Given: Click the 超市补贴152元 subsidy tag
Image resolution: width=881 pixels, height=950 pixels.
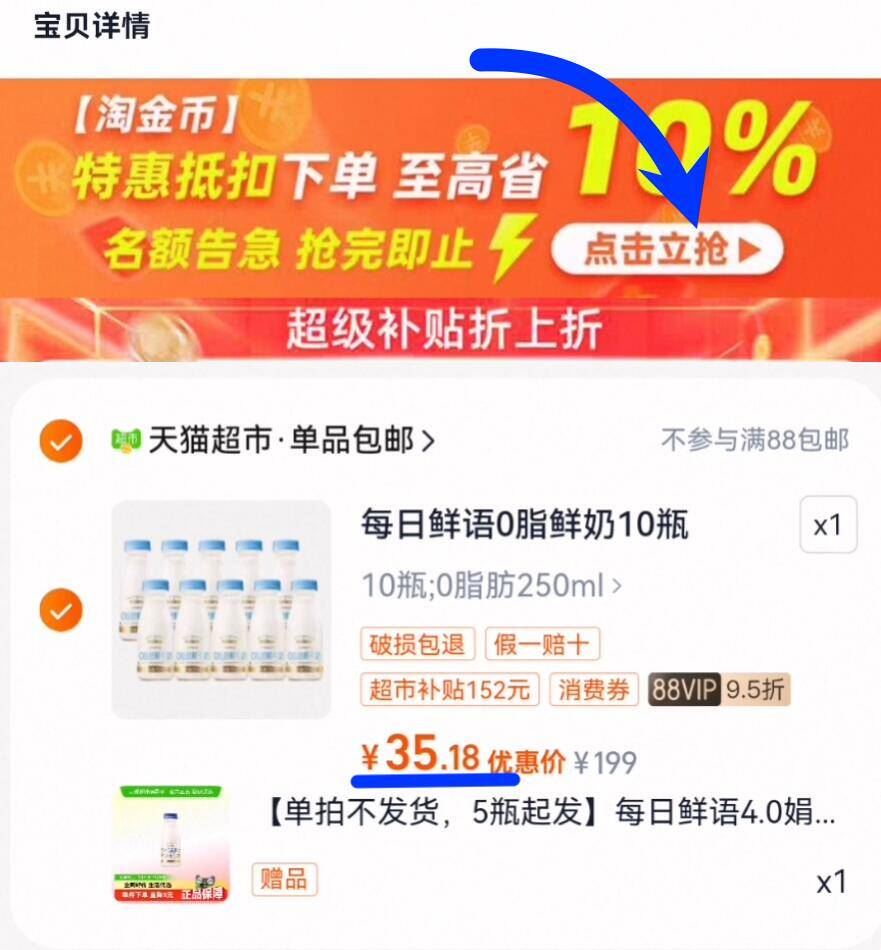Looking at the screenshot, I should tap(449, 691).
